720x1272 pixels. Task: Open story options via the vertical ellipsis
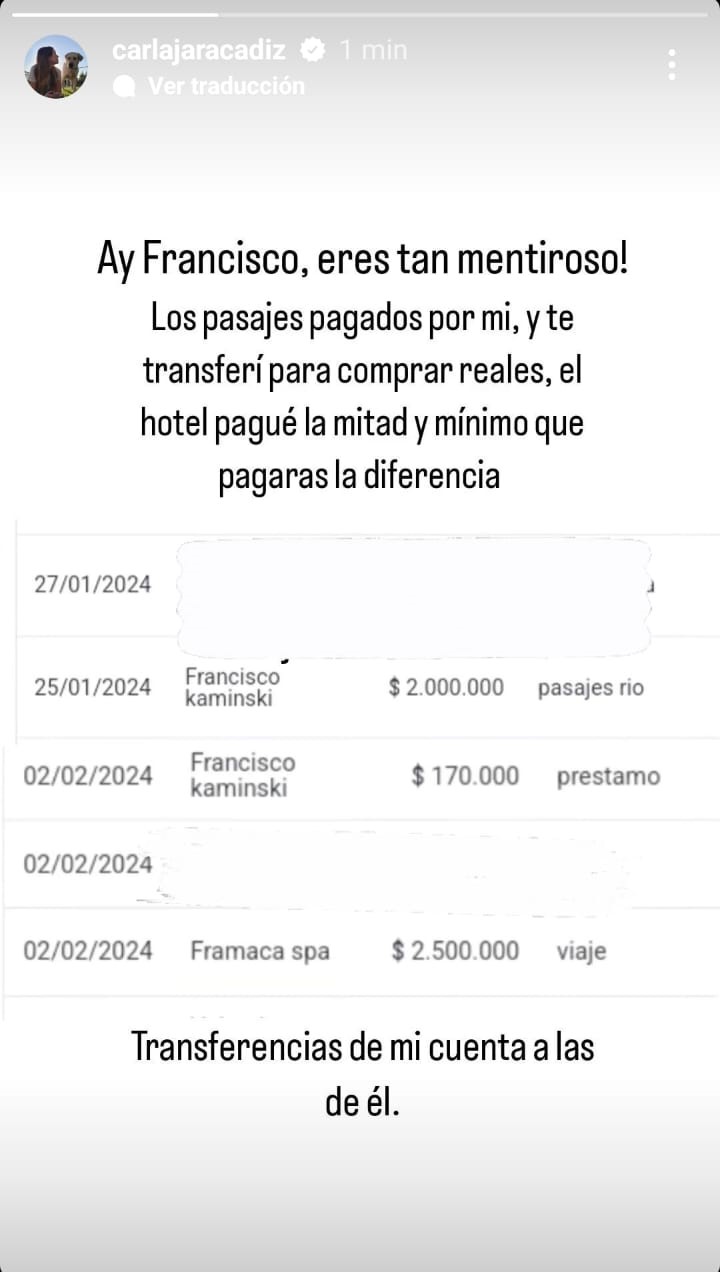[x=673, y=62]
